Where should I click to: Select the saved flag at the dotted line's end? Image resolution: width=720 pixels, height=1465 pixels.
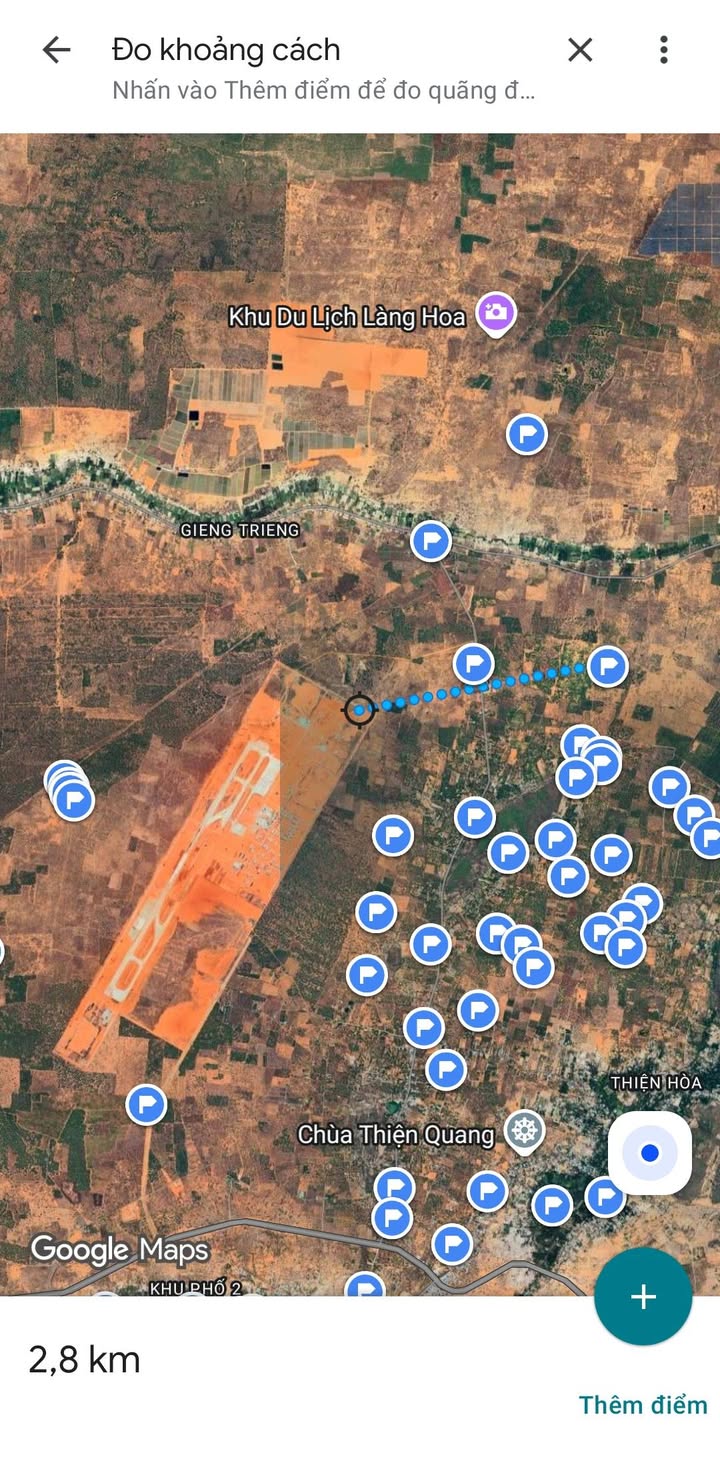[x=607, y=666]
